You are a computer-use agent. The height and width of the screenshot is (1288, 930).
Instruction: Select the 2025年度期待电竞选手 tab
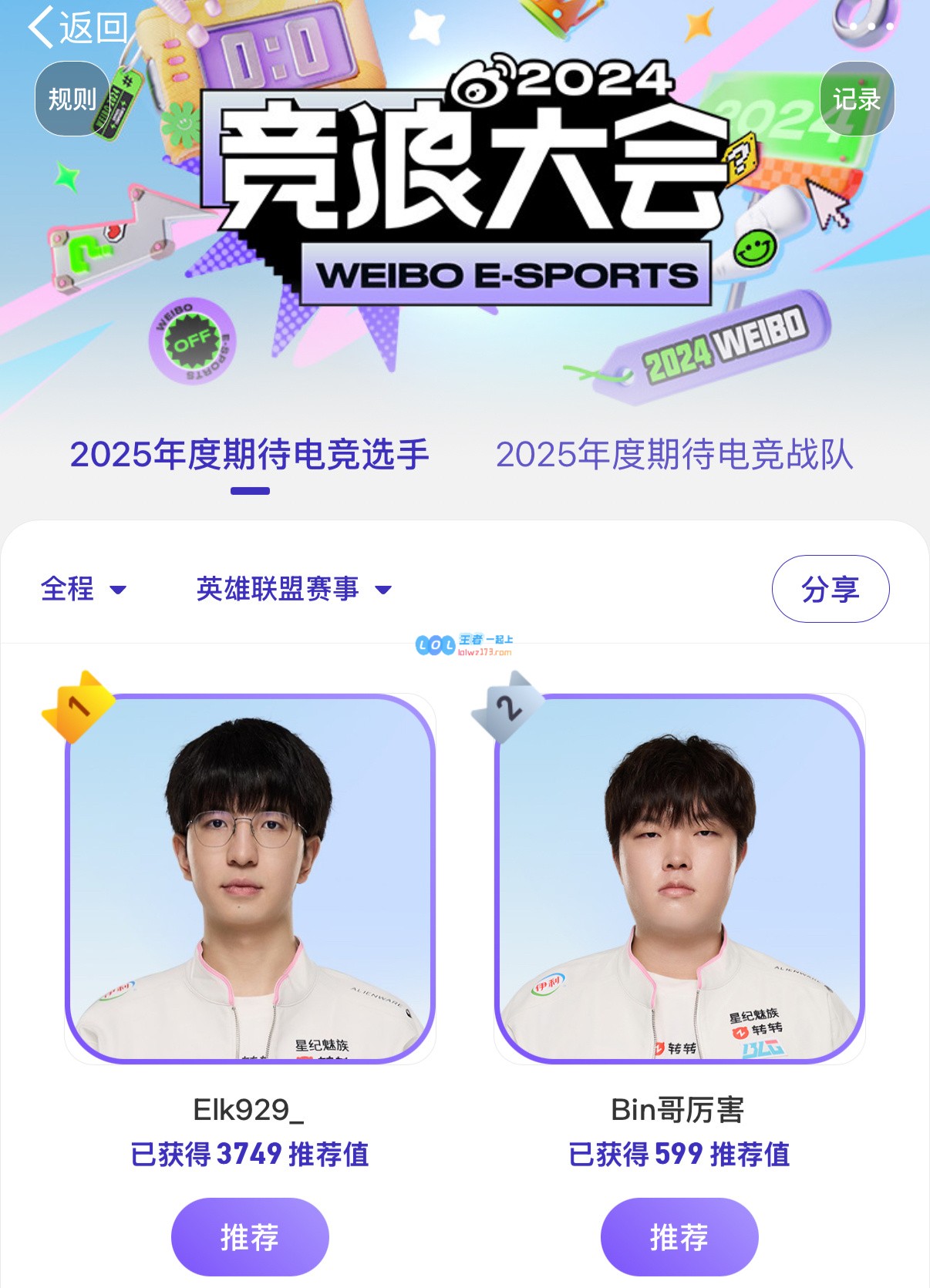tap(250, 455)
